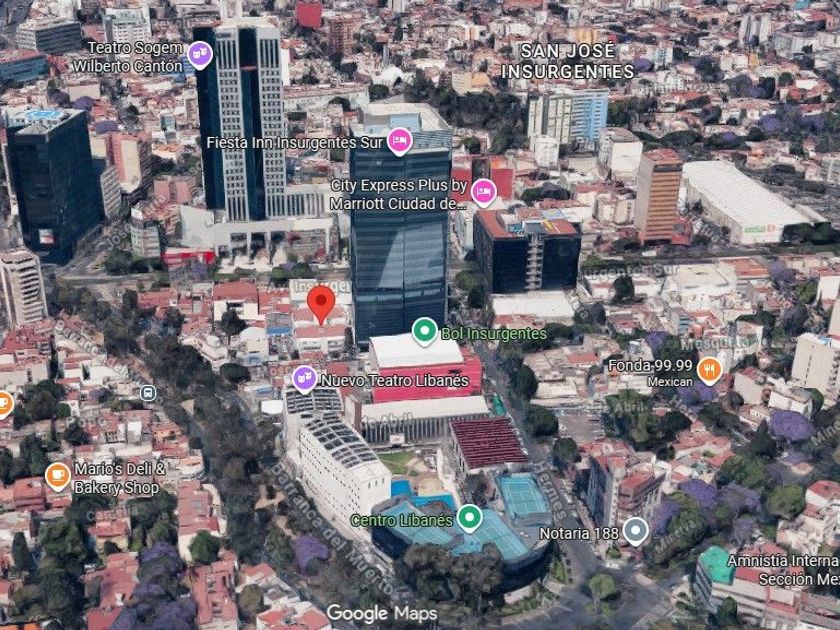Select the Fiesta Inn Insurgentes Sur hotel pin

400,141
